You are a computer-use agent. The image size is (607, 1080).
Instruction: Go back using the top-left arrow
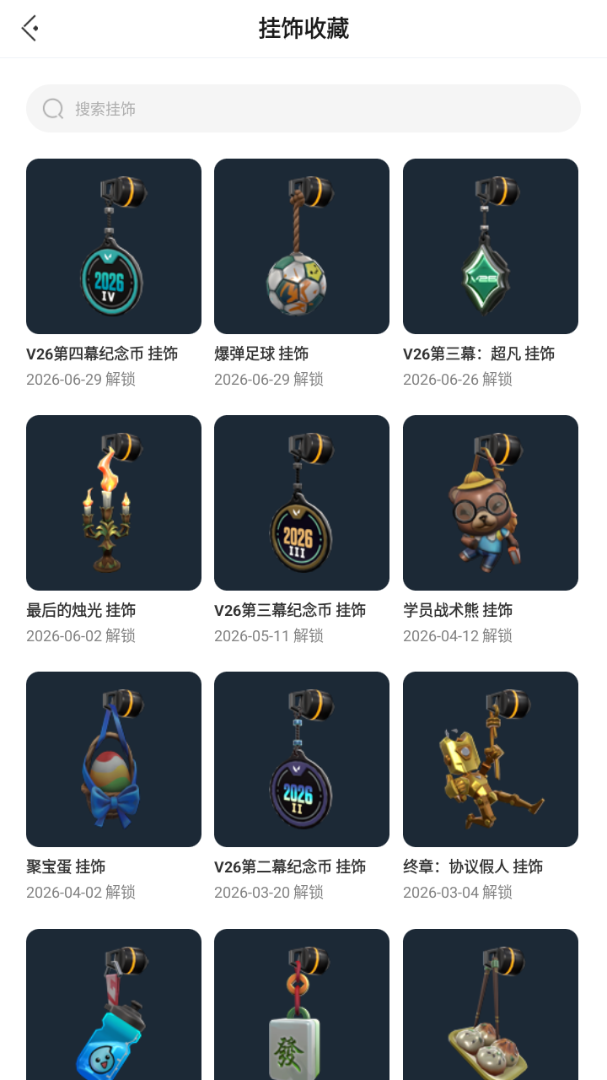[30, 29]
